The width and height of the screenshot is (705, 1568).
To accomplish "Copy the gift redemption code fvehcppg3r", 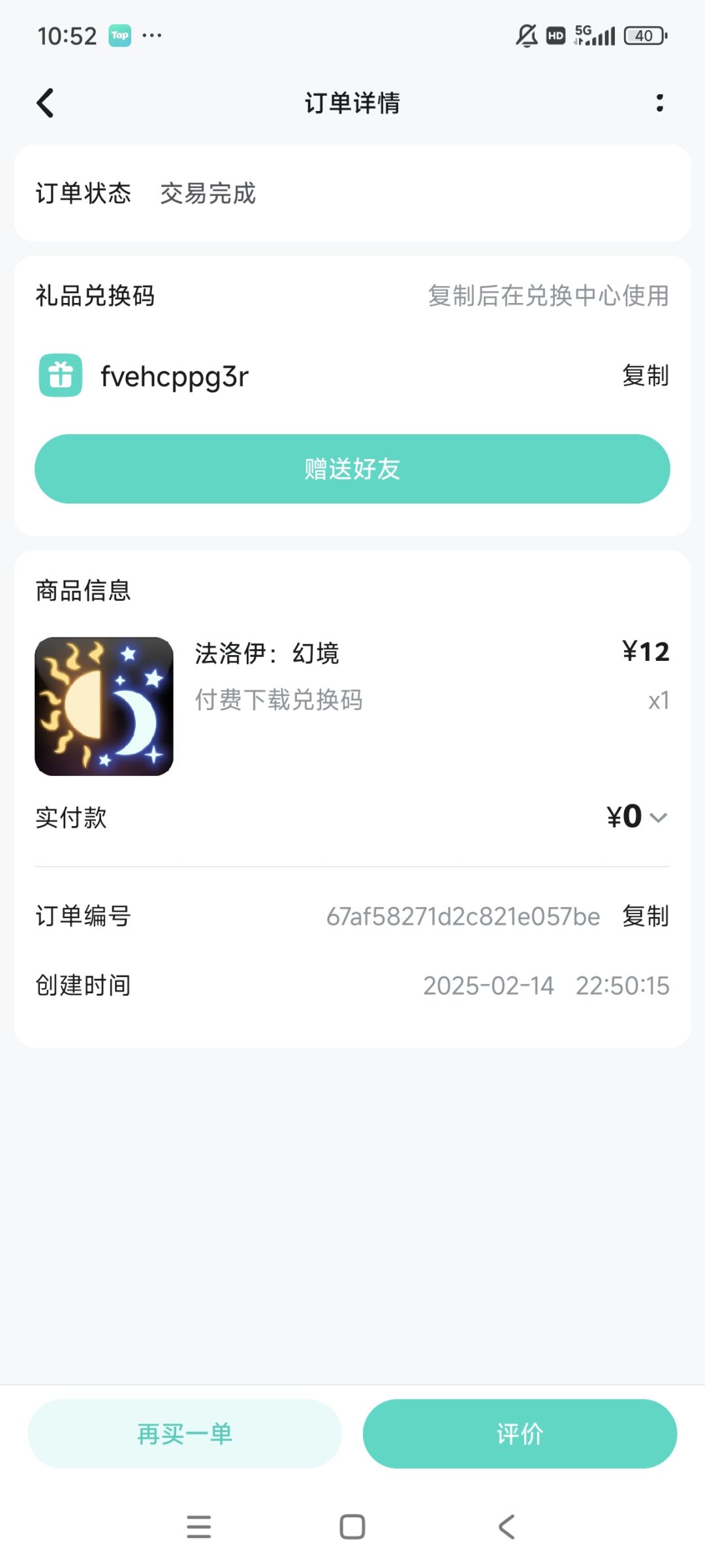I will (645, 376).
